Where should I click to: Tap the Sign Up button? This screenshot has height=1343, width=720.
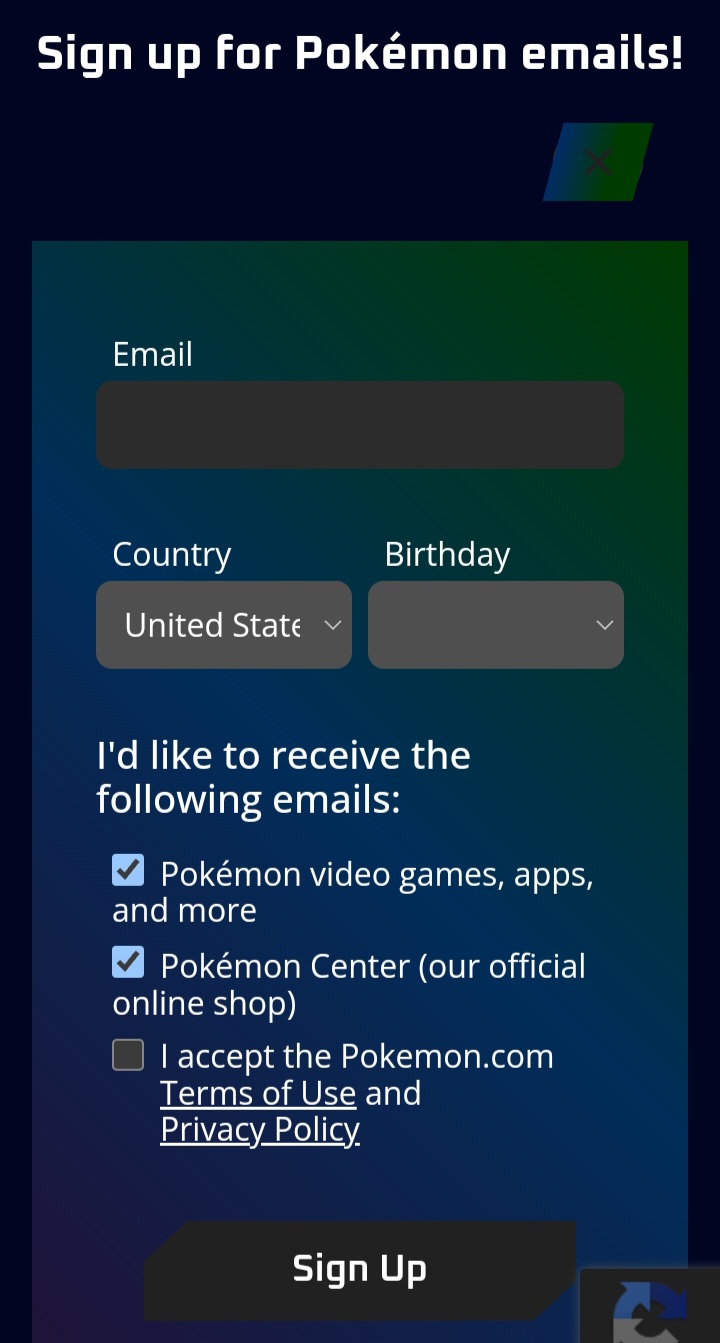[360, 1270]
